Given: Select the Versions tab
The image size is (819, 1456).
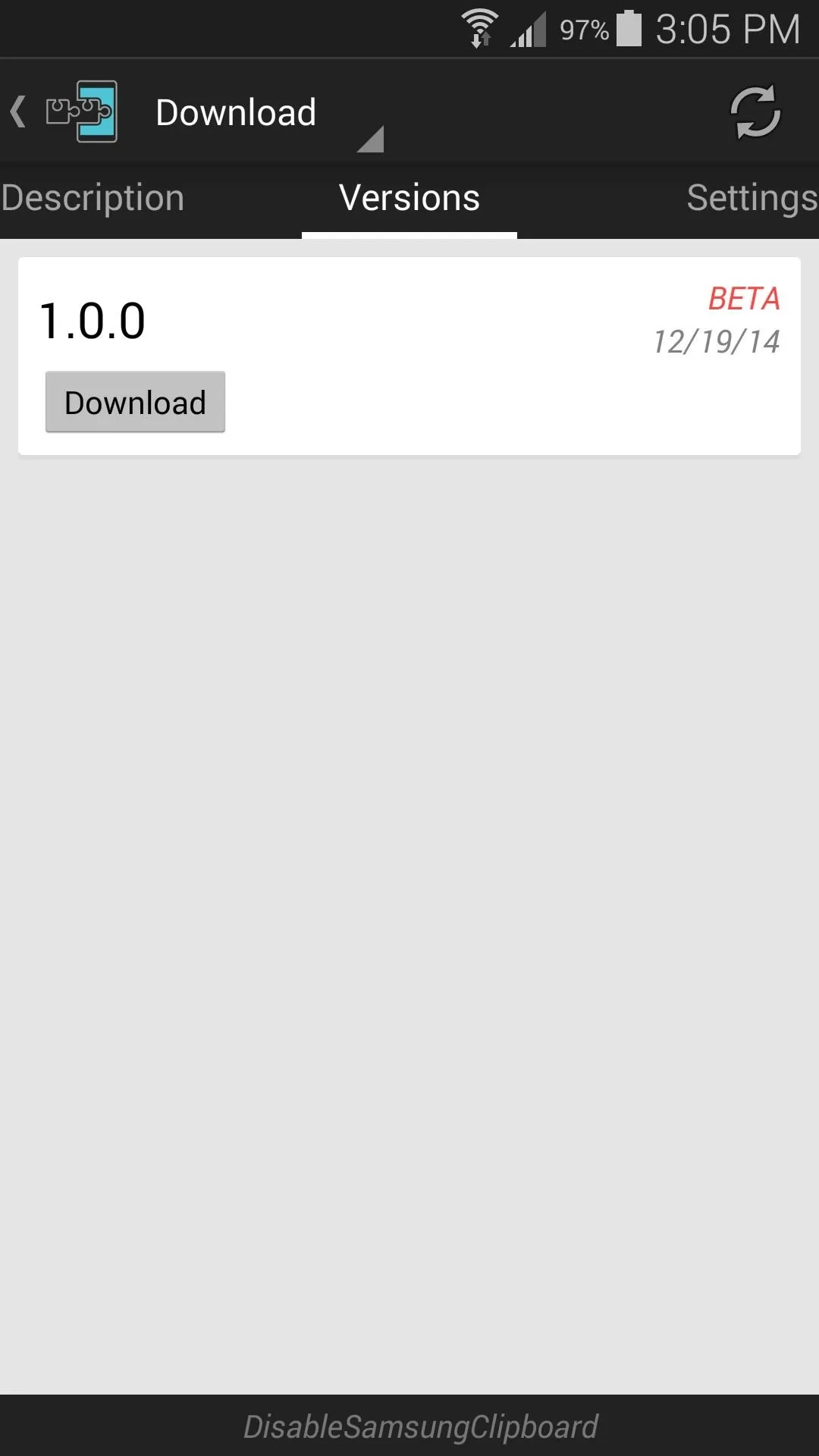Looking at the screenshot, I should pos(409,199).
